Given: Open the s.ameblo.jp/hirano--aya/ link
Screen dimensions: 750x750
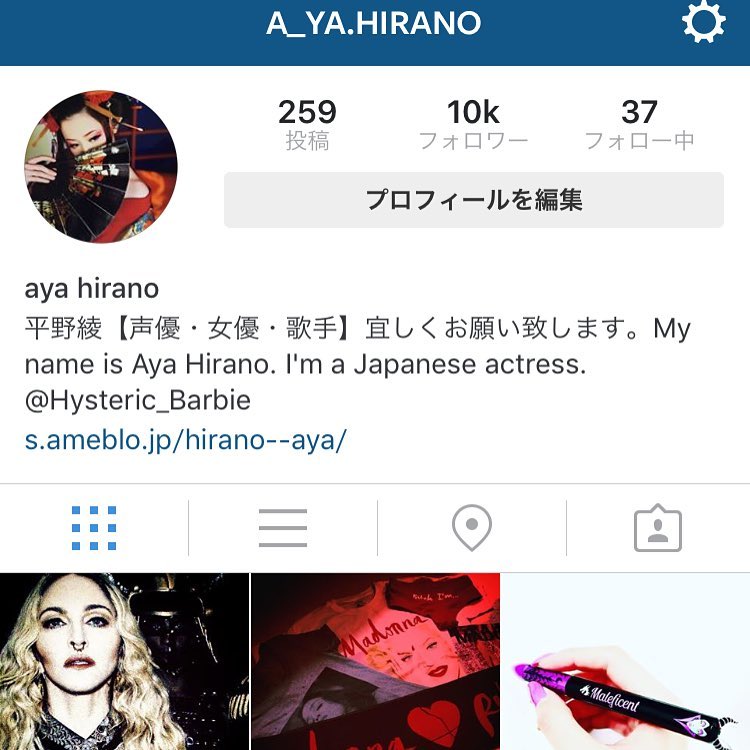Looking at the screenshot, I should [x=185, y=440].
